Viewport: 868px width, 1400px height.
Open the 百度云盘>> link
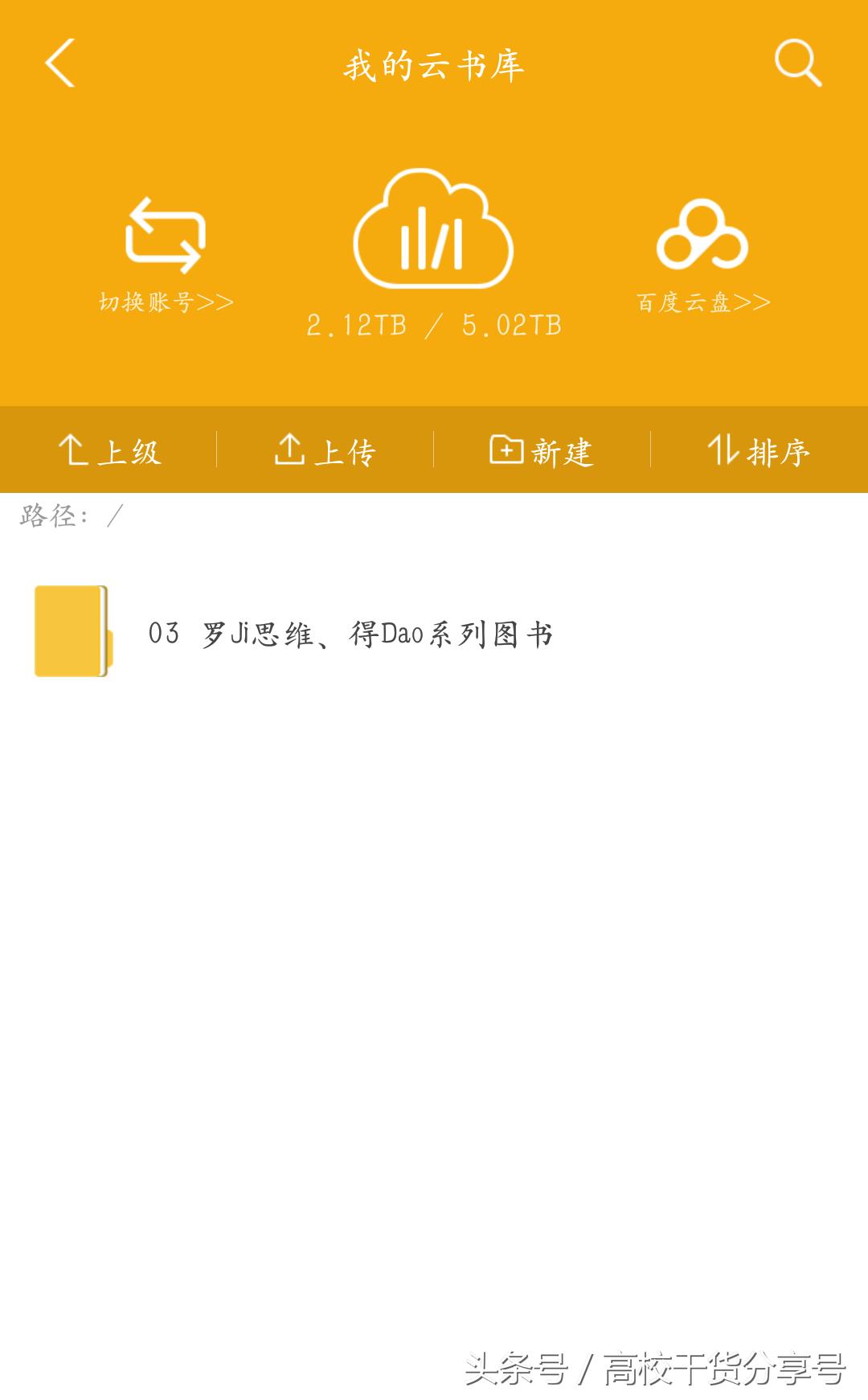701,303
